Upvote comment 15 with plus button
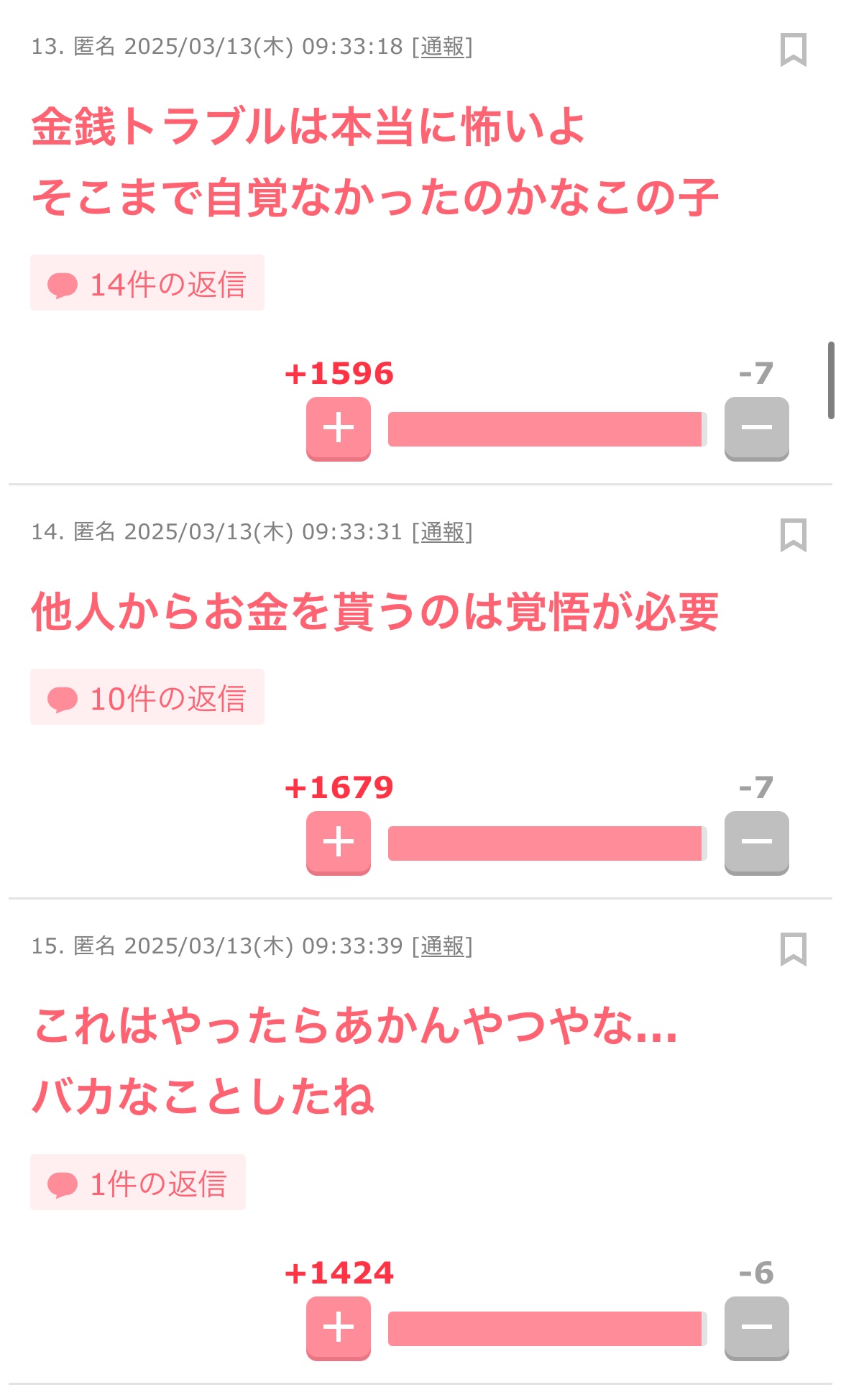The image size is (841, 1400). [x=339, y=1329]
